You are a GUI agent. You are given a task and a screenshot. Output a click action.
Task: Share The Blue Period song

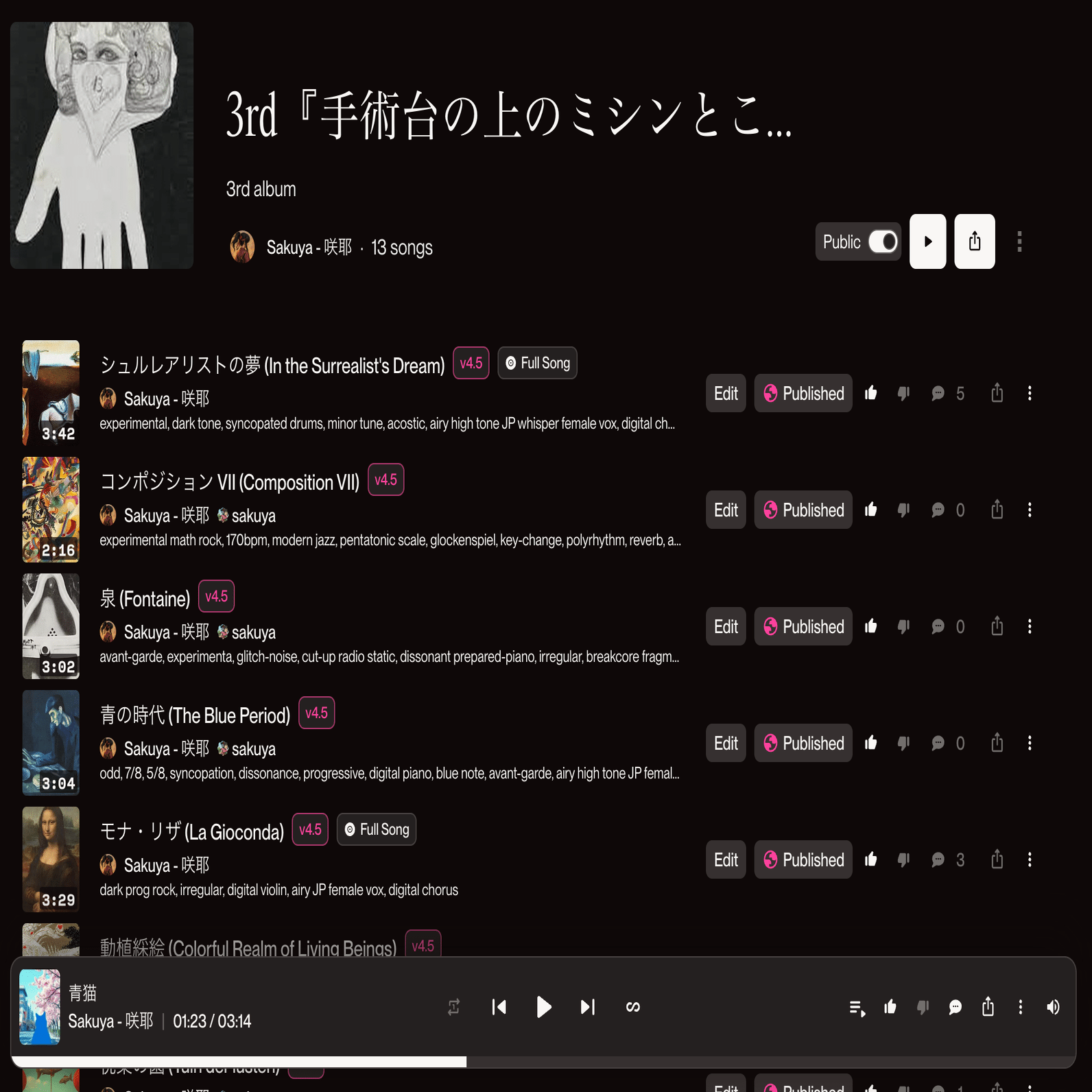point(997,743)
